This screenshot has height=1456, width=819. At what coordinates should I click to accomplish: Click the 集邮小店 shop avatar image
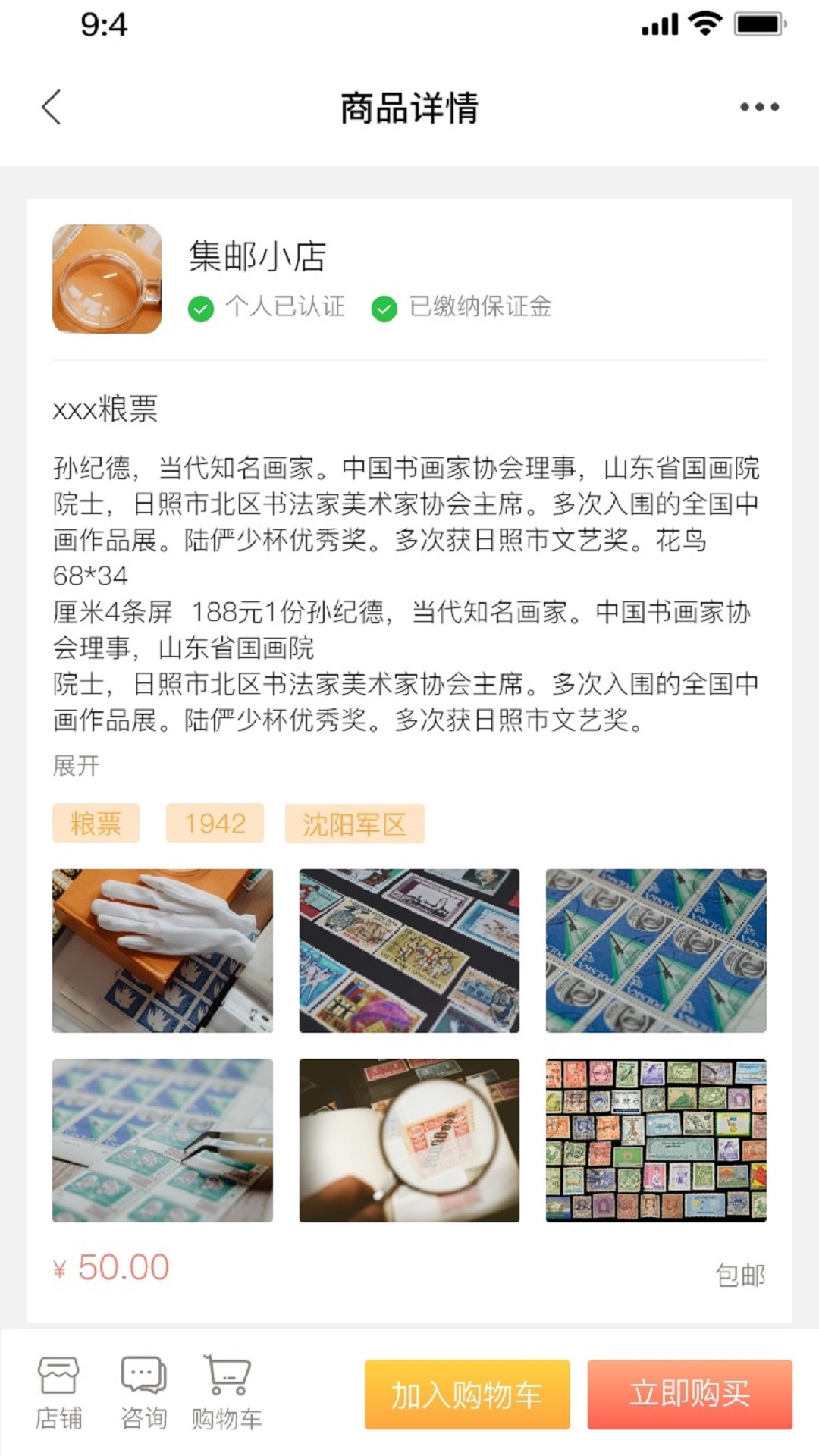click(x=106, y=278)
